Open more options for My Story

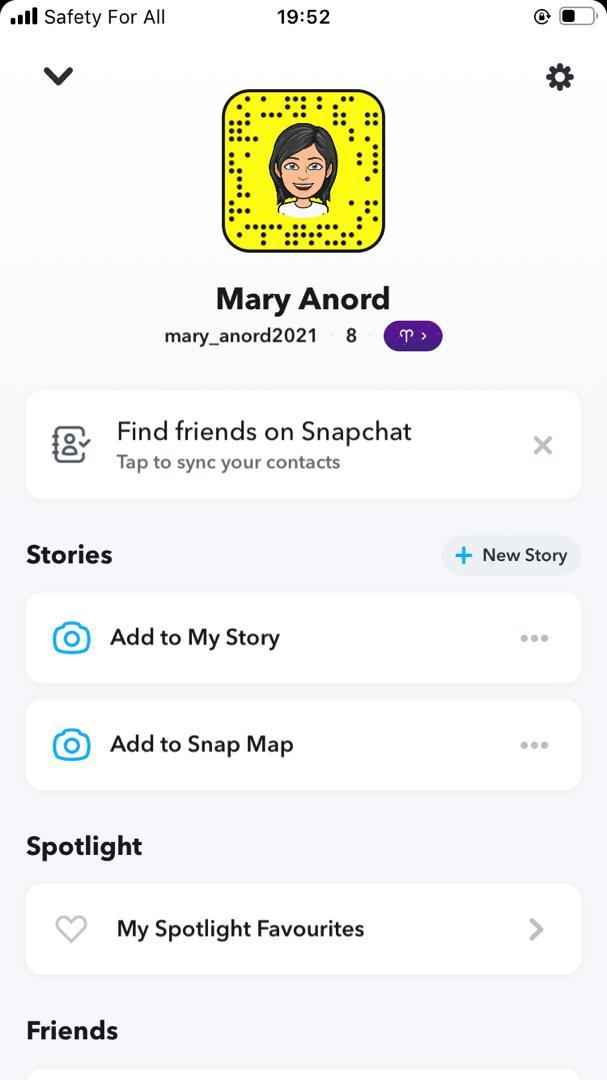pos(534,638)
